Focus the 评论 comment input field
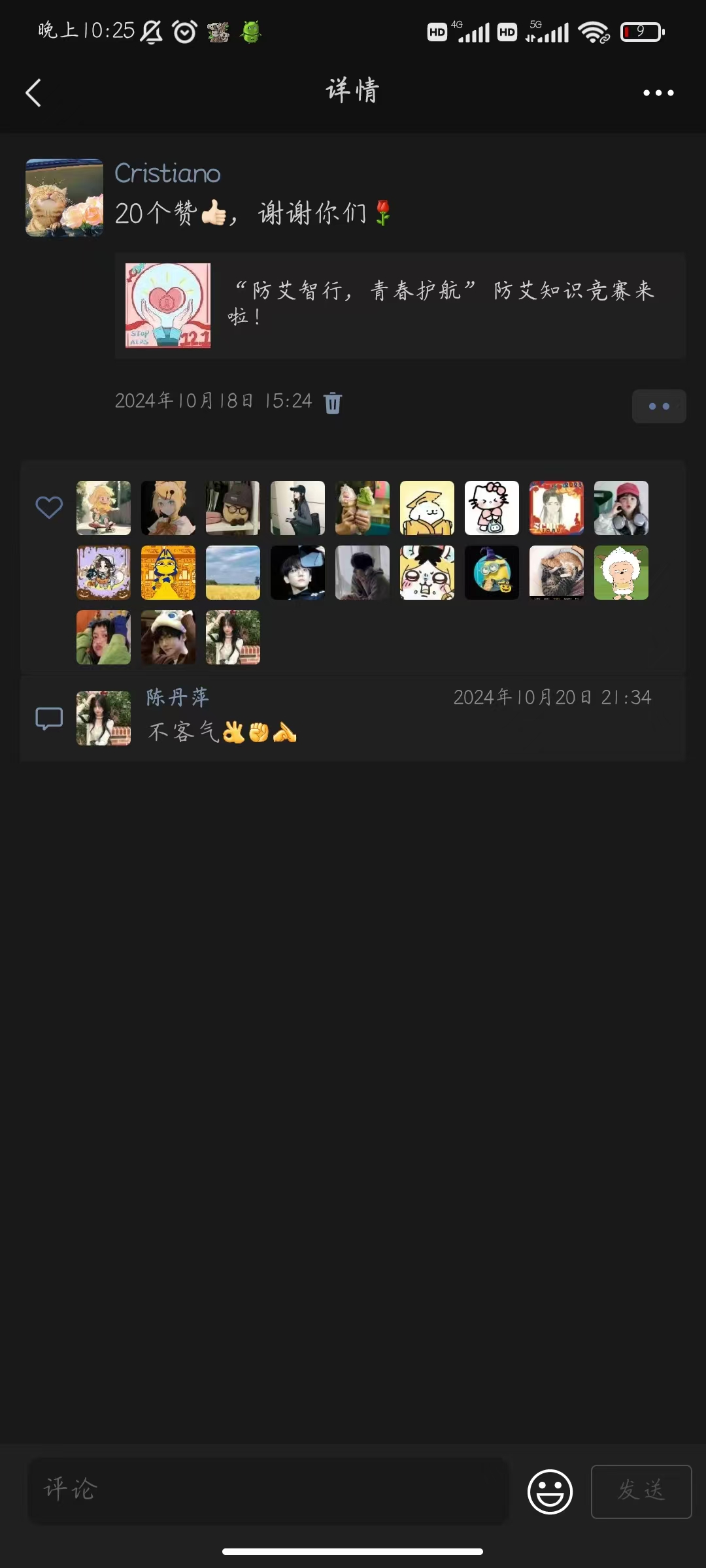Screen dimensions: 706x1568 [x=267, y=1490]
